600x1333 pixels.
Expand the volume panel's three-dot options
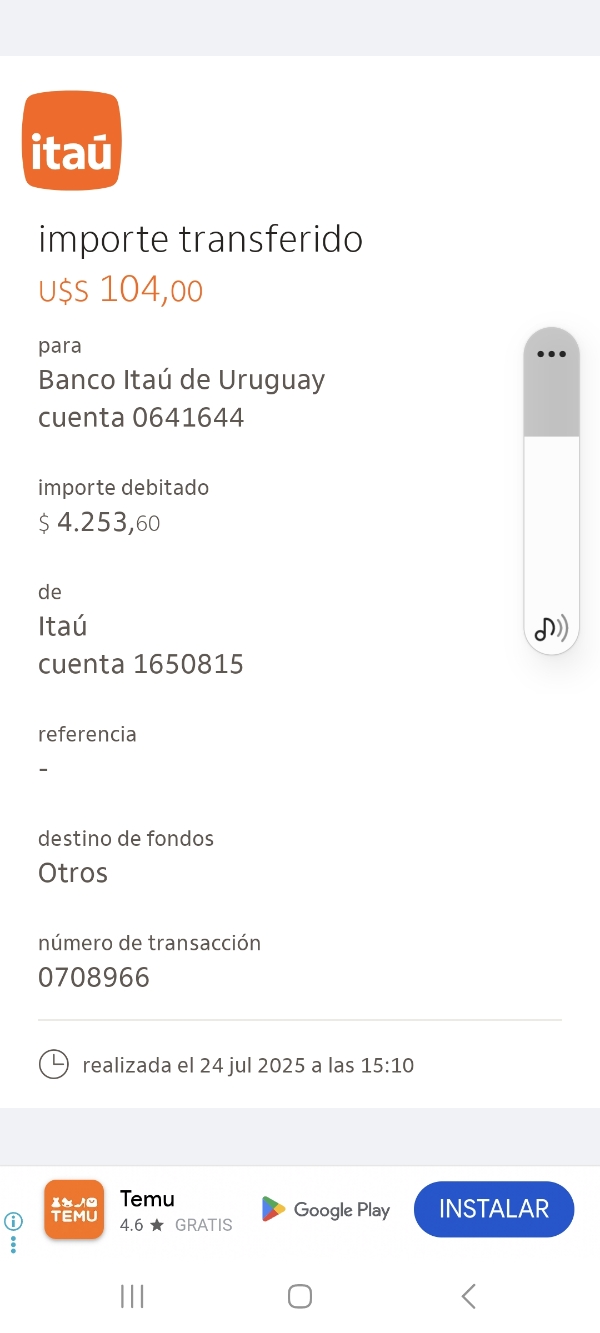tap(551, 354)
